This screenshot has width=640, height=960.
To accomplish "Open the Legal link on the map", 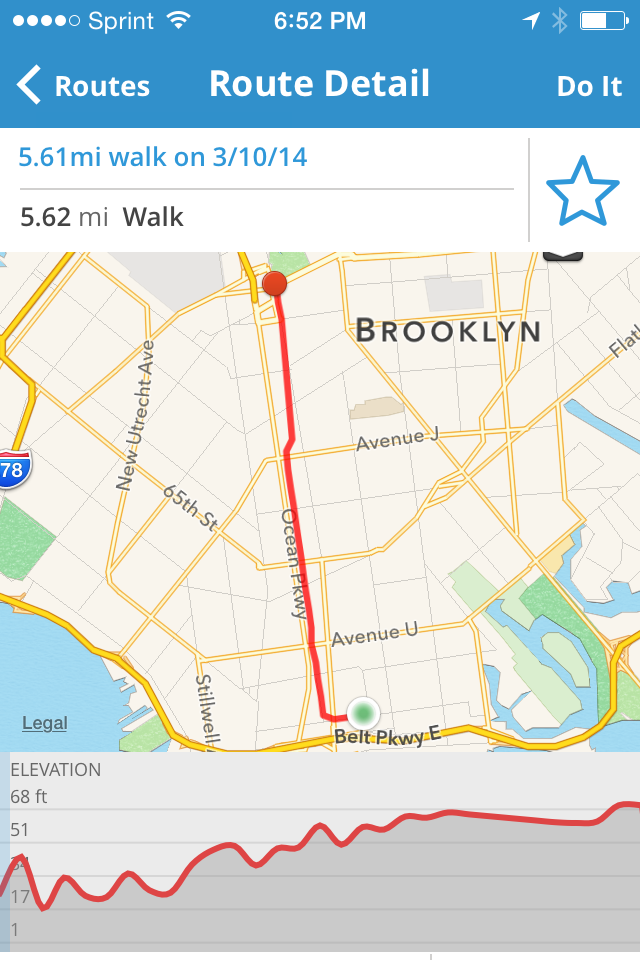I will coord(45,723).
